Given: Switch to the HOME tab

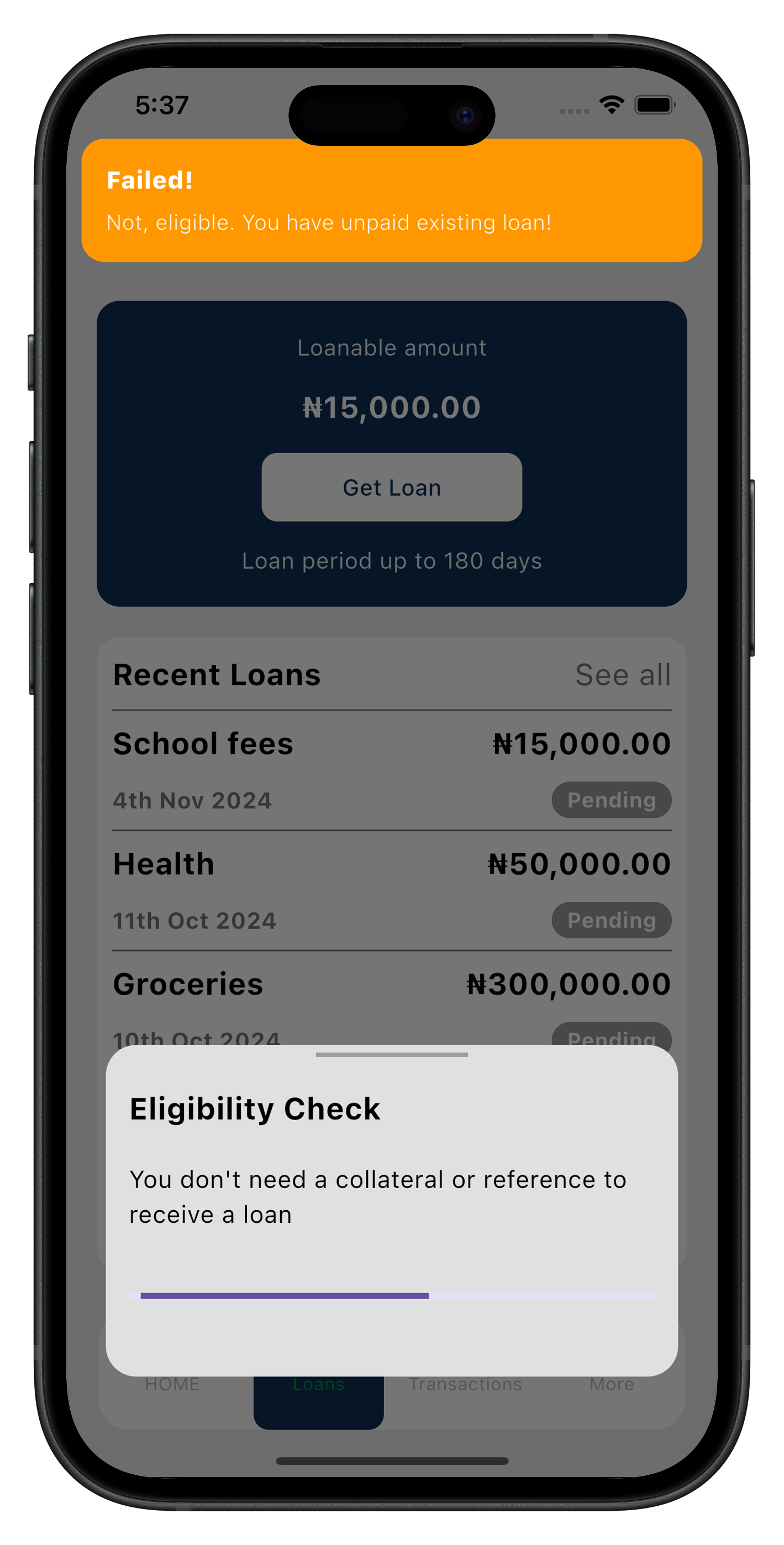Looking at the screenshot, I should pos(172,1384).
